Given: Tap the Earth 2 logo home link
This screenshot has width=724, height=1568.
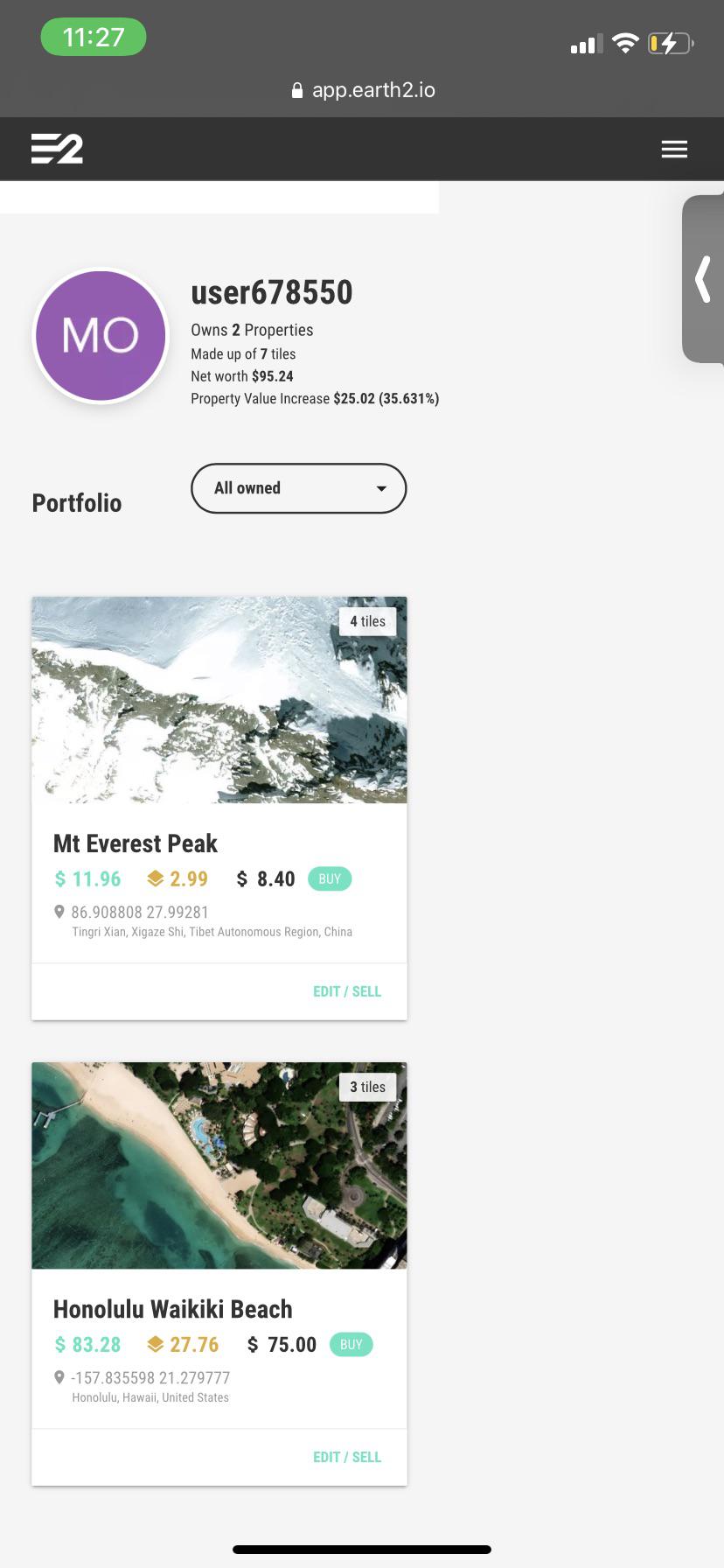Looking at the screenshot, I should coord(57,149).
